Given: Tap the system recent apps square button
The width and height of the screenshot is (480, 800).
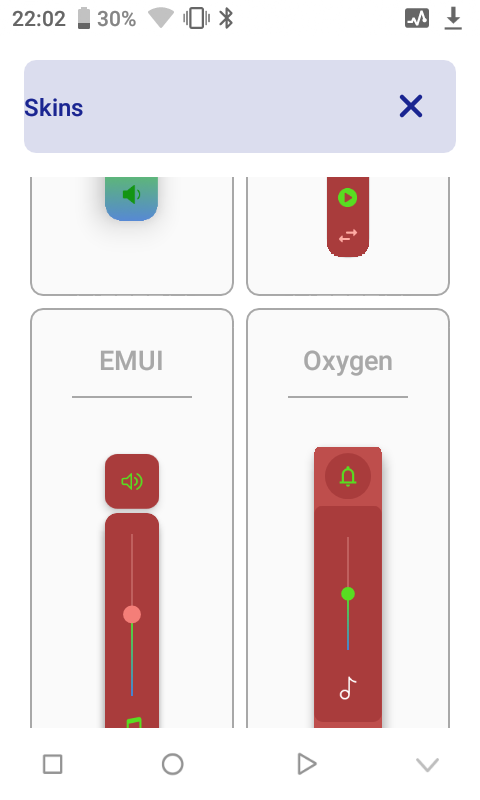Looking at the screenshot, I should 53,764.
